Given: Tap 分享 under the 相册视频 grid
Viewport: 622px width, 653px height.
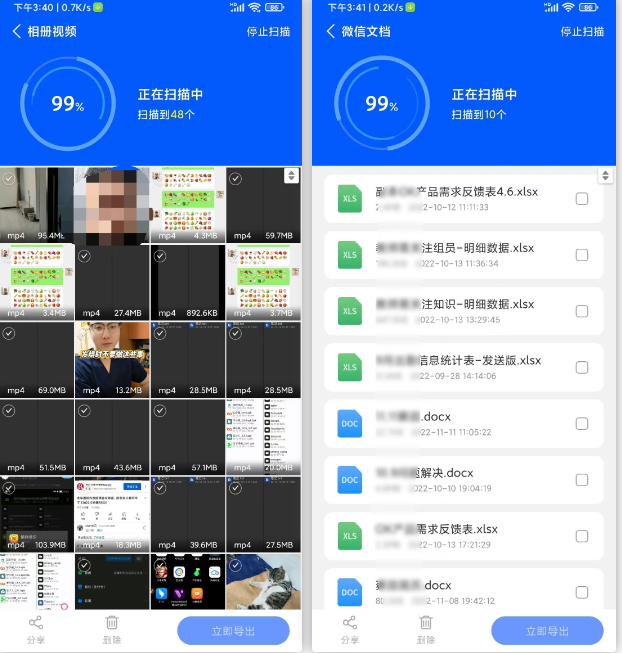Looking at the screenshot, I should pyautogui.click(x=36, y=630).
